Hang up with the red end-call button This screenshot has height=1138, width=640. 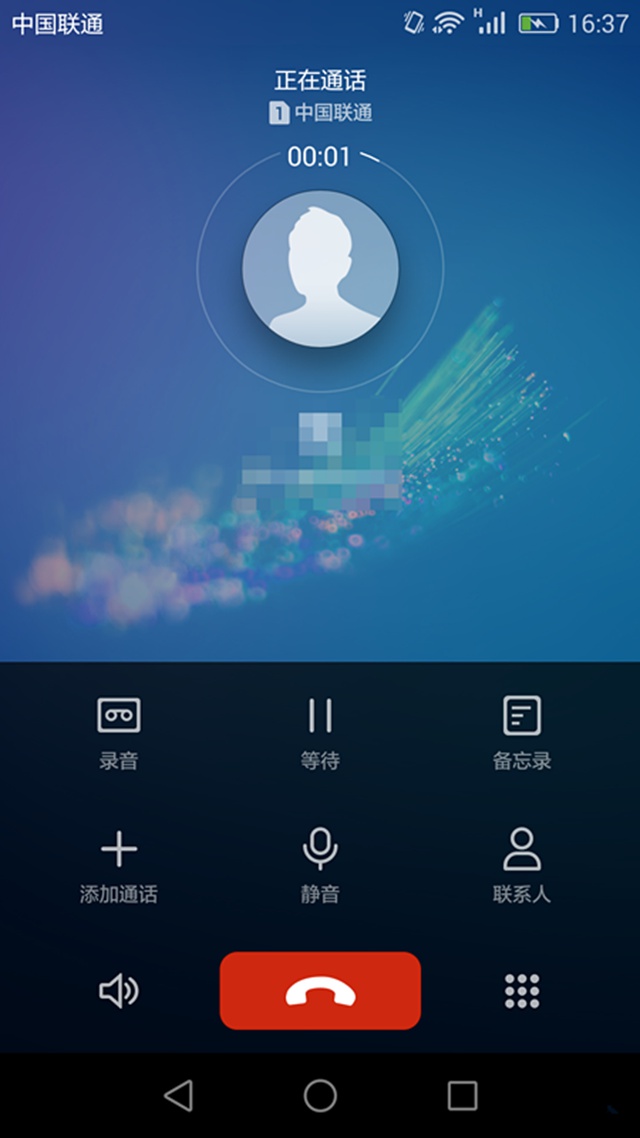tap(320, 991)
